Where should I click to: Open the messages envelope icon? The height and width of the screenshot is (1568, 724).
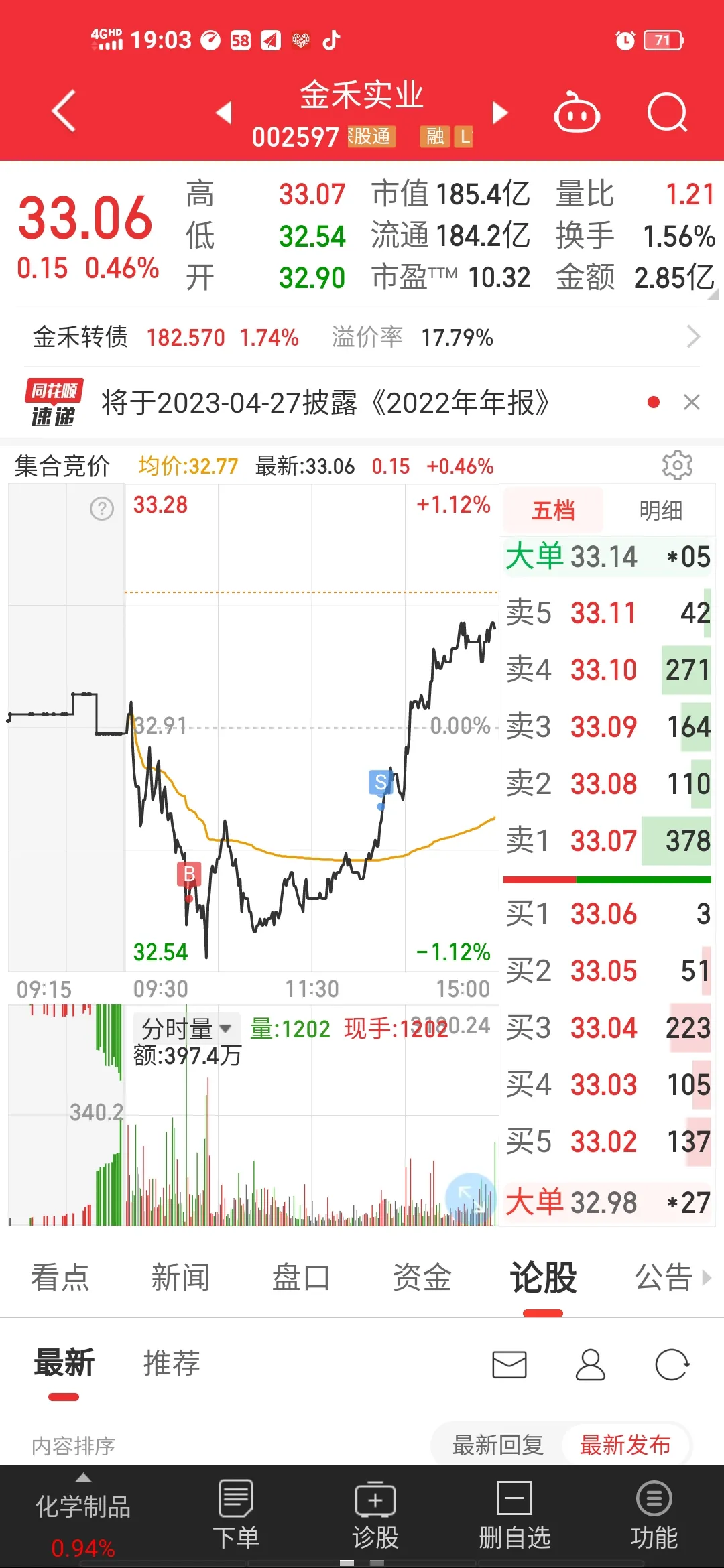coord(509,1364)
